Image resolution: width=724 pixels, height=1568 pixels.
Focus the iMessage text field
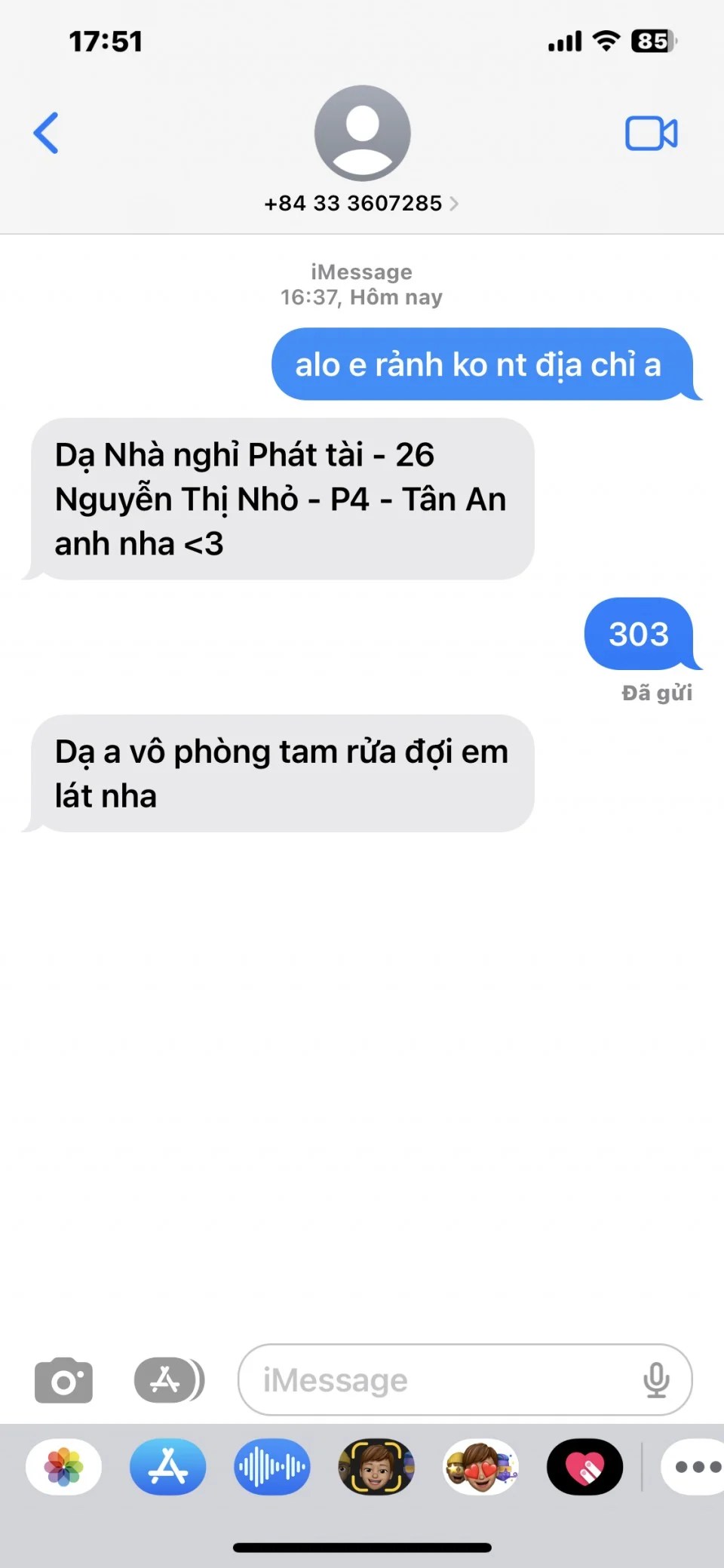437,1380
